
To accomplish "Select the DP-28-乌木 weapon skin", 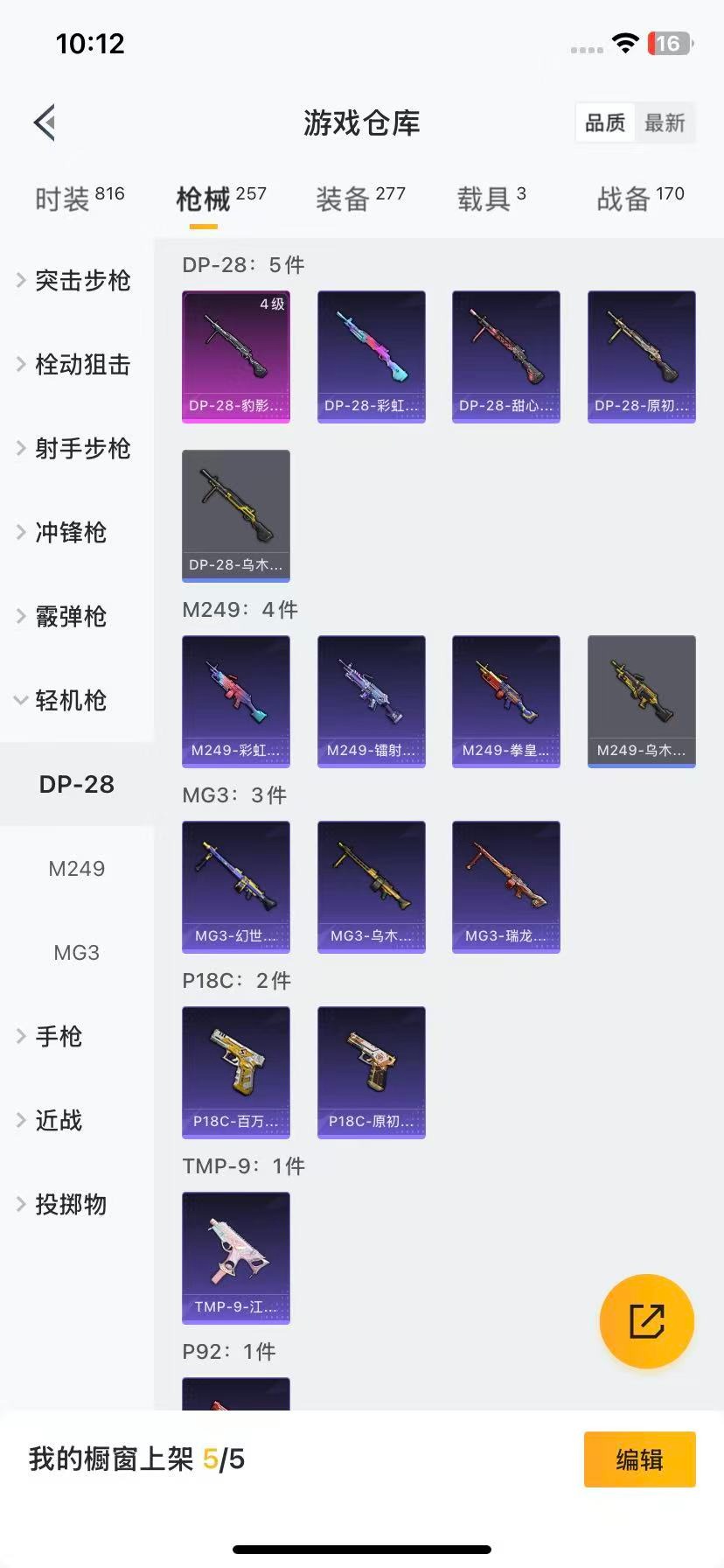I will tap(235, 515).
